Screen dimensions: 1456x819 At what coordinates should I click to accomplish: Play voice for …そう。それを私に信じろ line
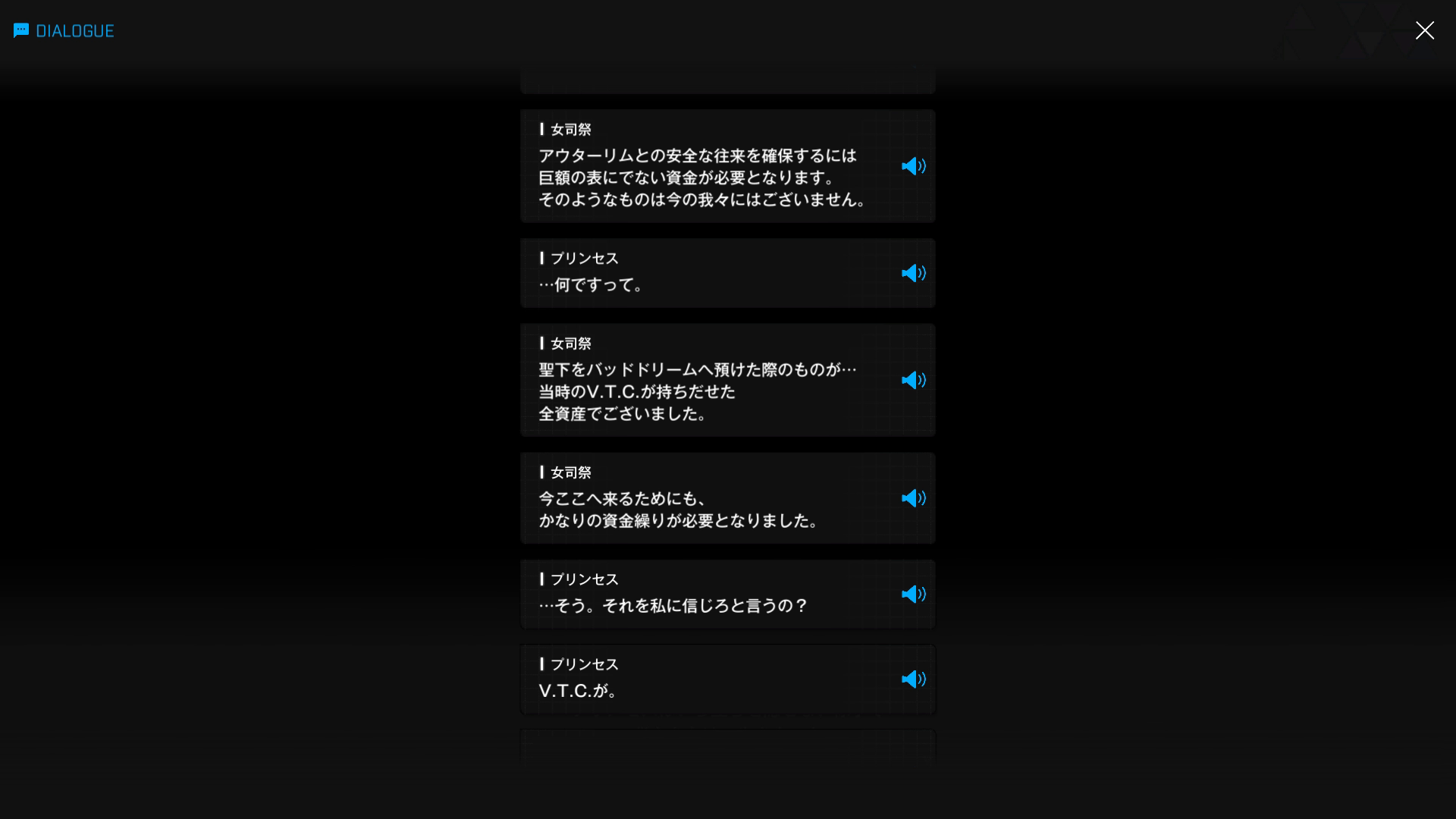tap(913, 595)
